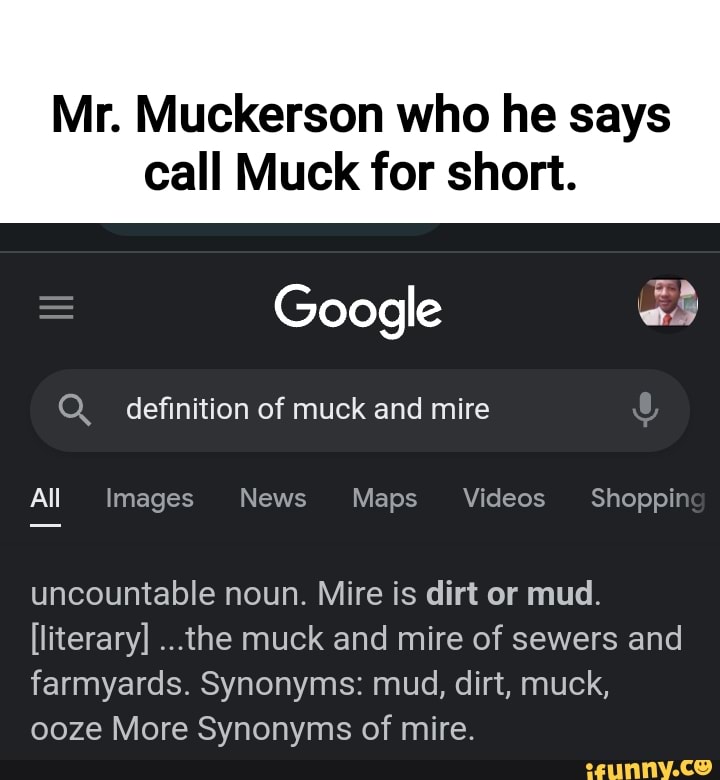Switch to the Images results tab
This screenshot has width=720, height=780.
point(149,498)
